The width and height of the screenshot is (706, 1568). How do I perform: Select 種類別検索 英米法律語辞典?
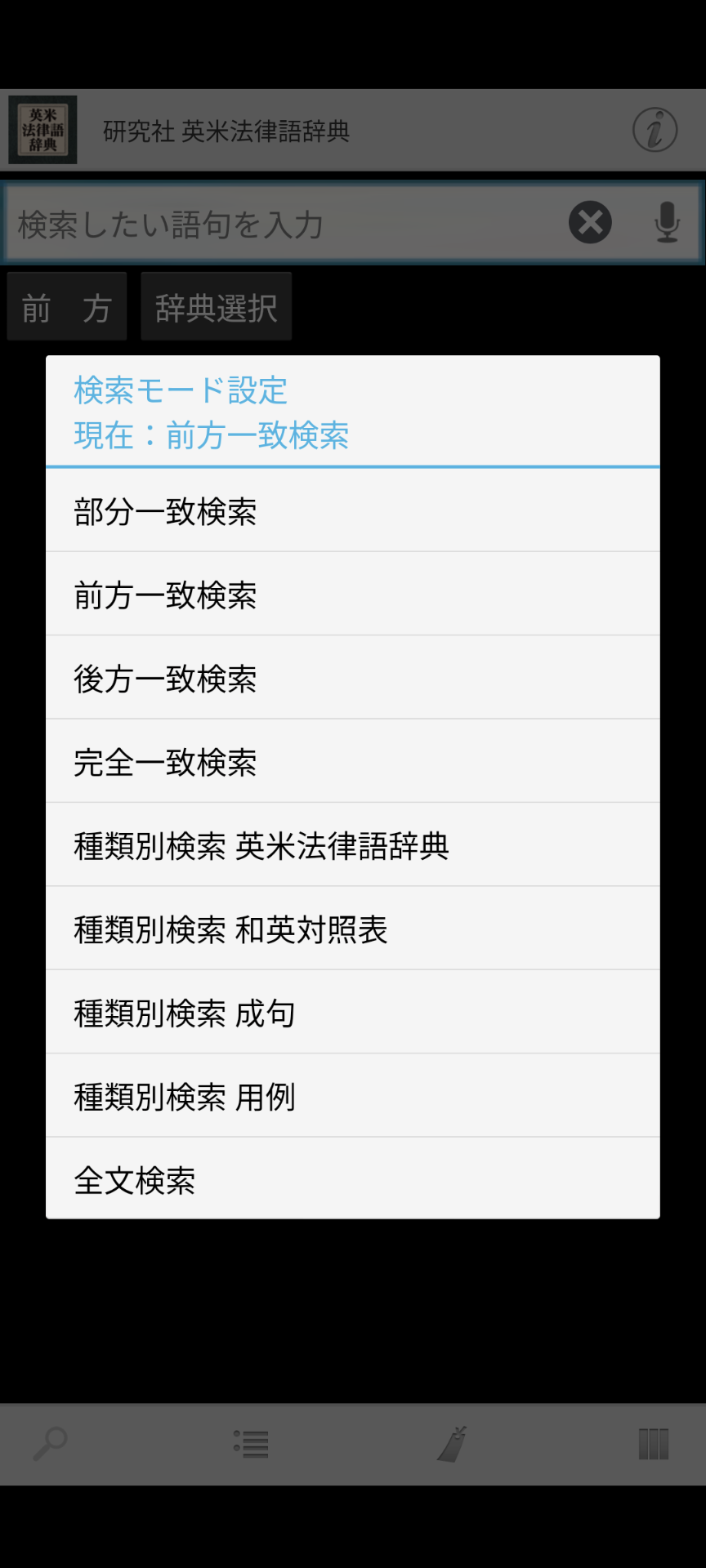(352, 845)
